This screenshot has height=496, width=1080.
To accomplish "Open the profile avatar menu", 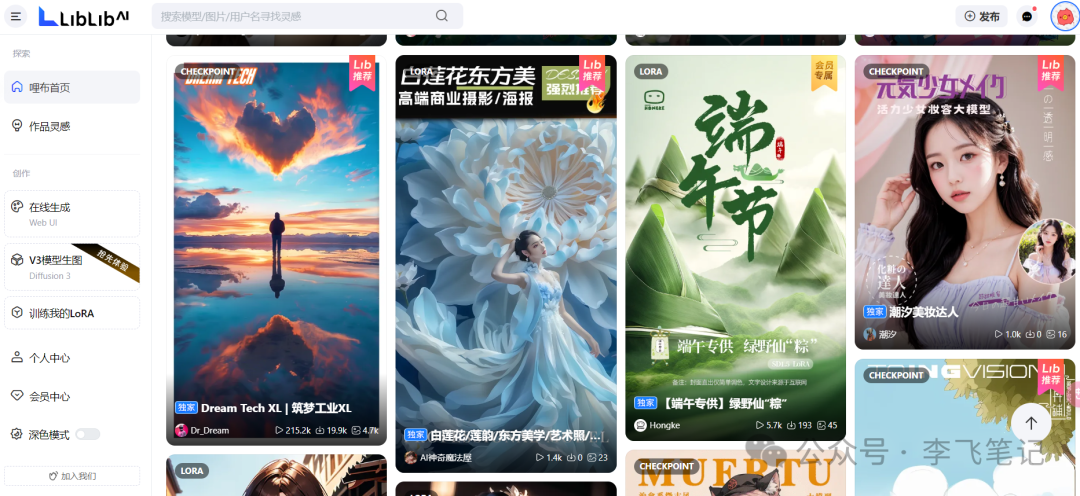I will 1062,16.
